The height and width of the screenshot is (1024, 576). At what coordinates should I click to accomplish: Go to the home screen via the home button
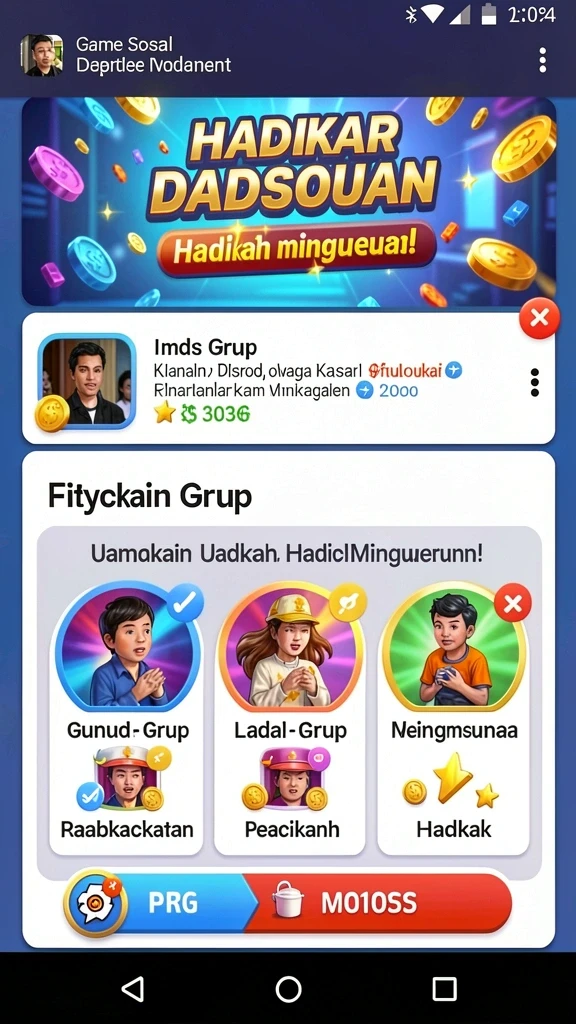click(288, 989)
